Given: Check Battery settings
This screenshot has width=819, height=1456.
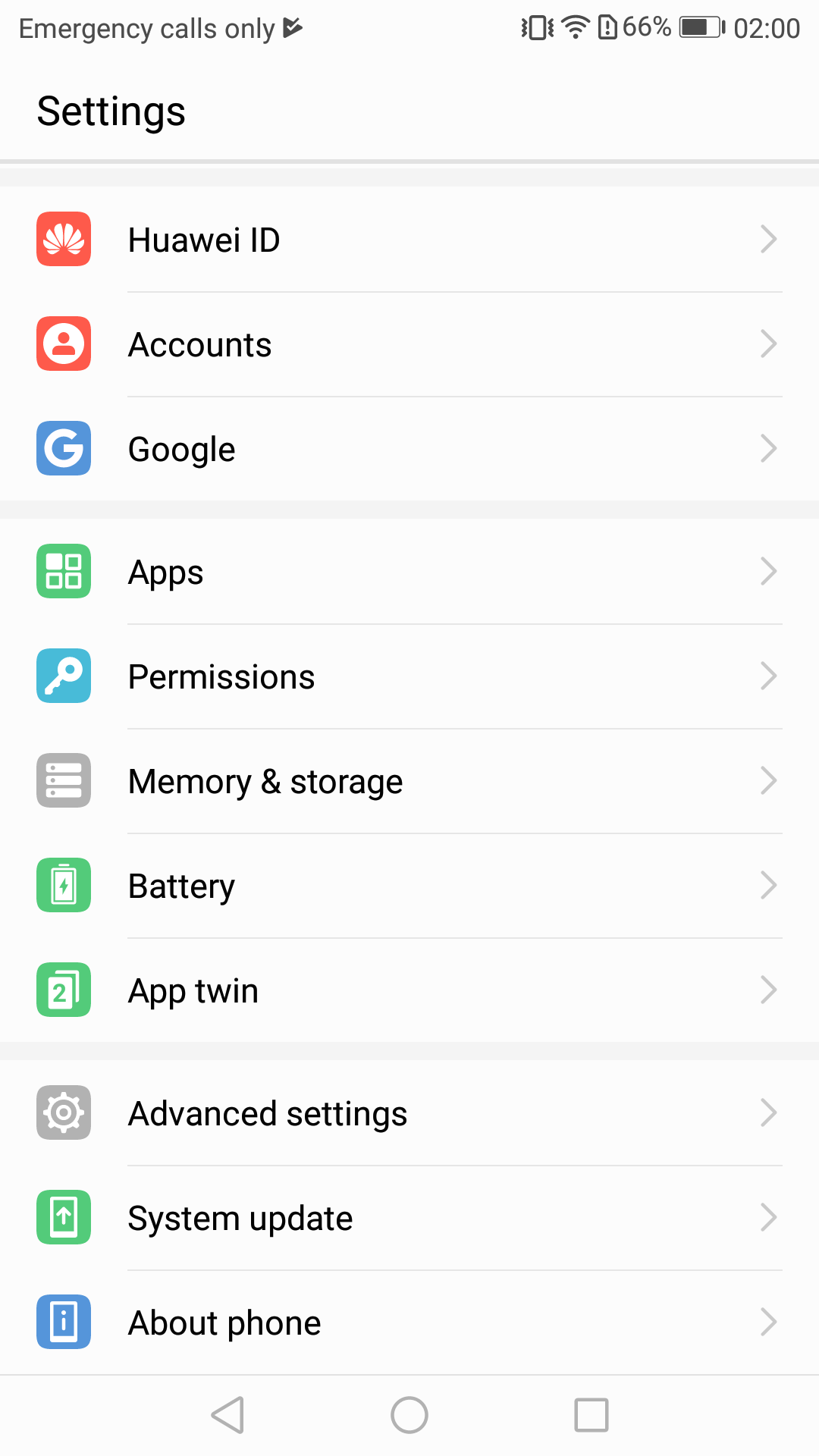Looking at the screenshot, I should (x=409, y=886).
